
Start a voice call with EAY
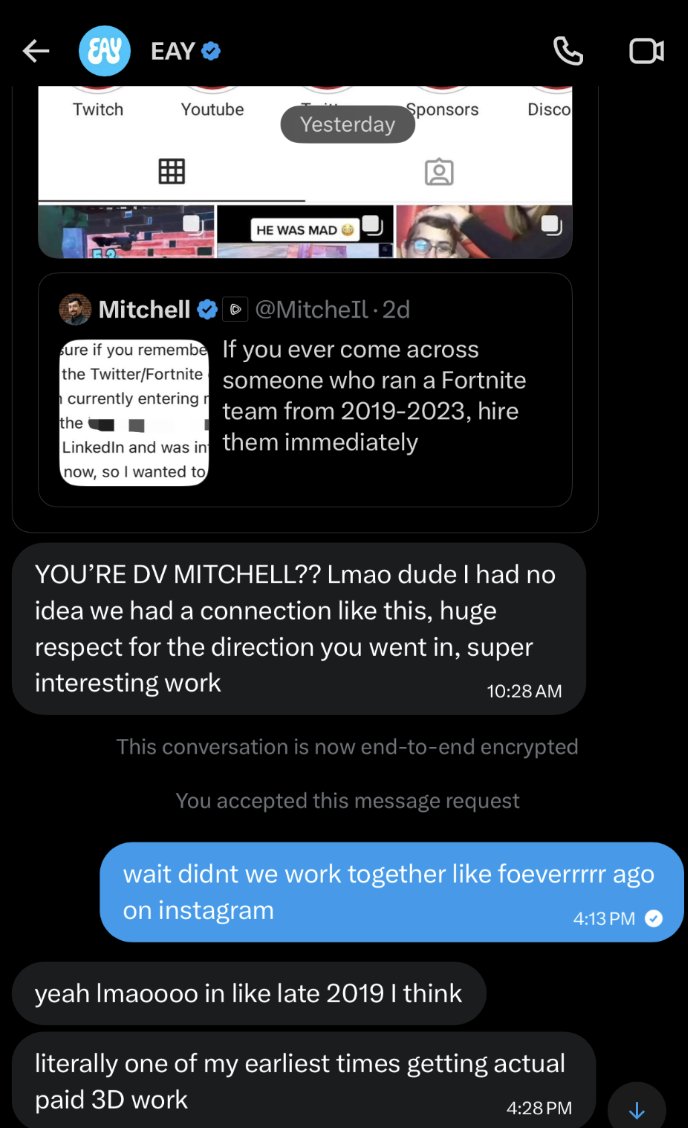point(567,51)
